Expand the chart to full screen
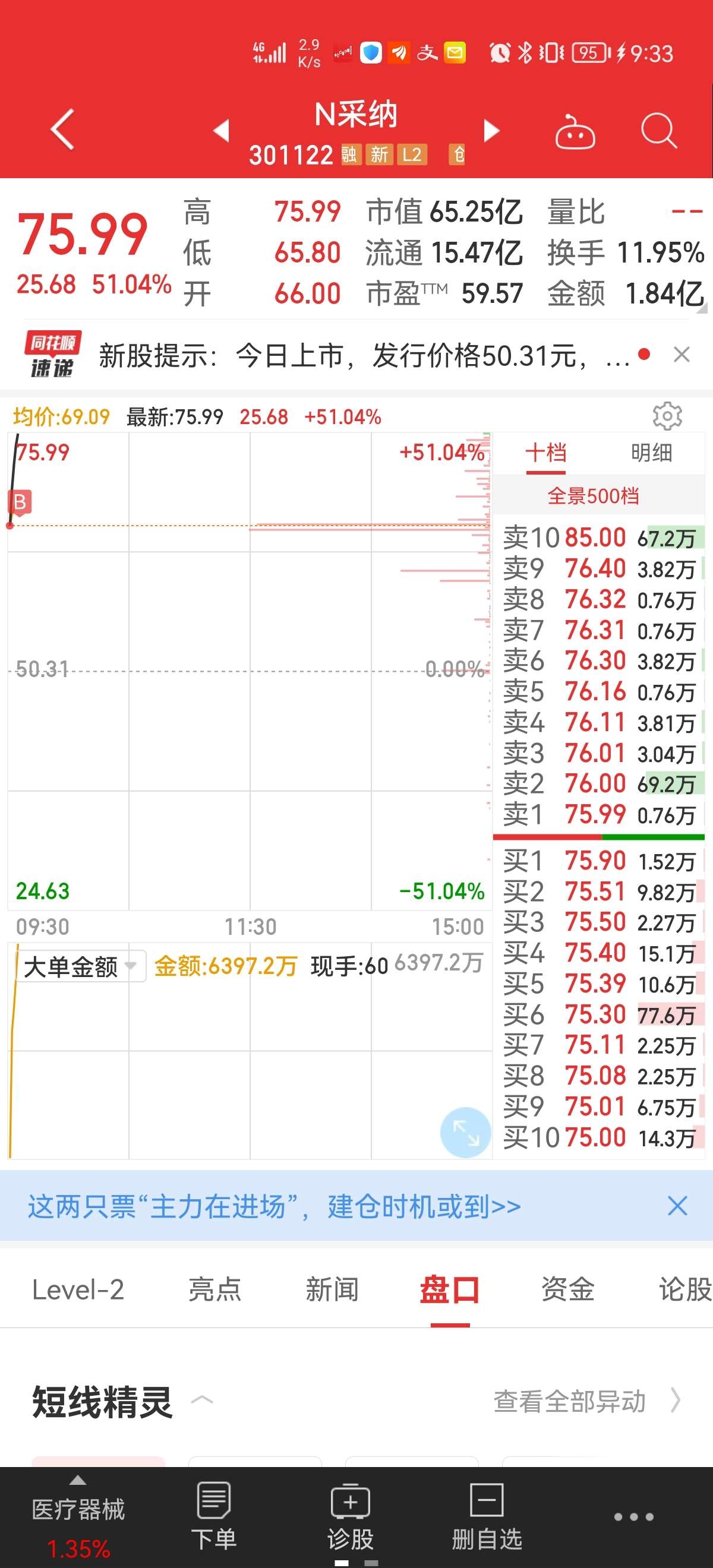 pos(465,1132)
